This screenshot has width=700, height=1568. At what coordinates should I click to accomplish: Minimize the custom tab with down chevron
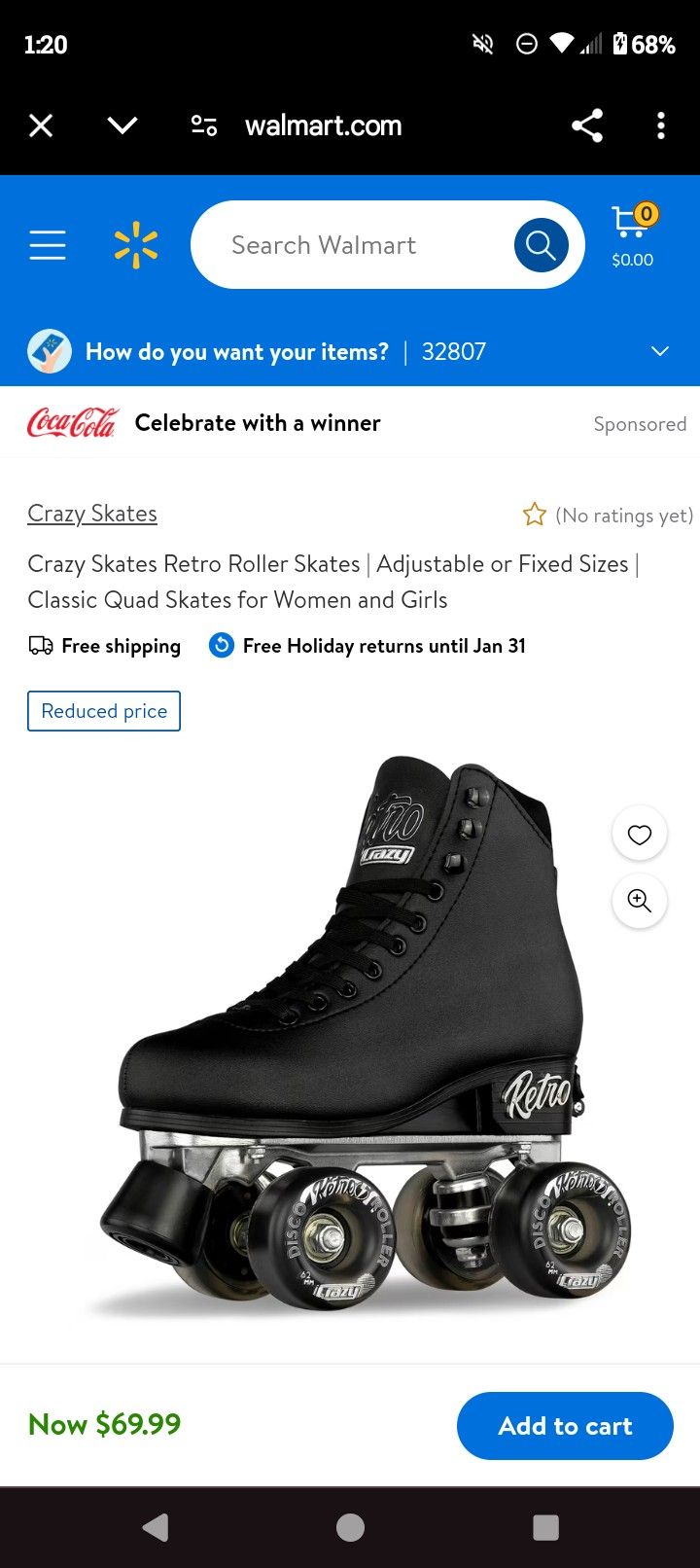click(x=122, y=125)
